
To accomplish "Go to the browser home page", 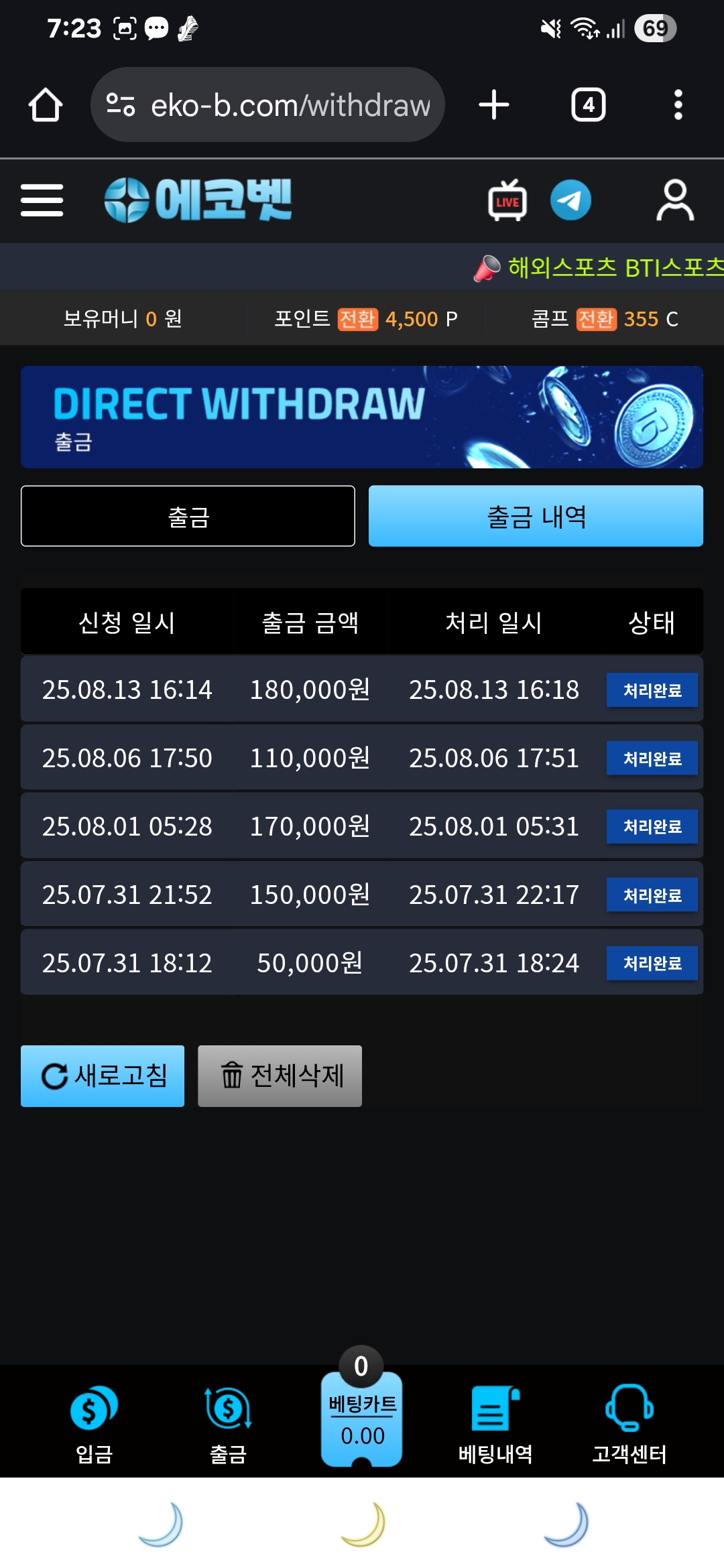I will 46,105.
